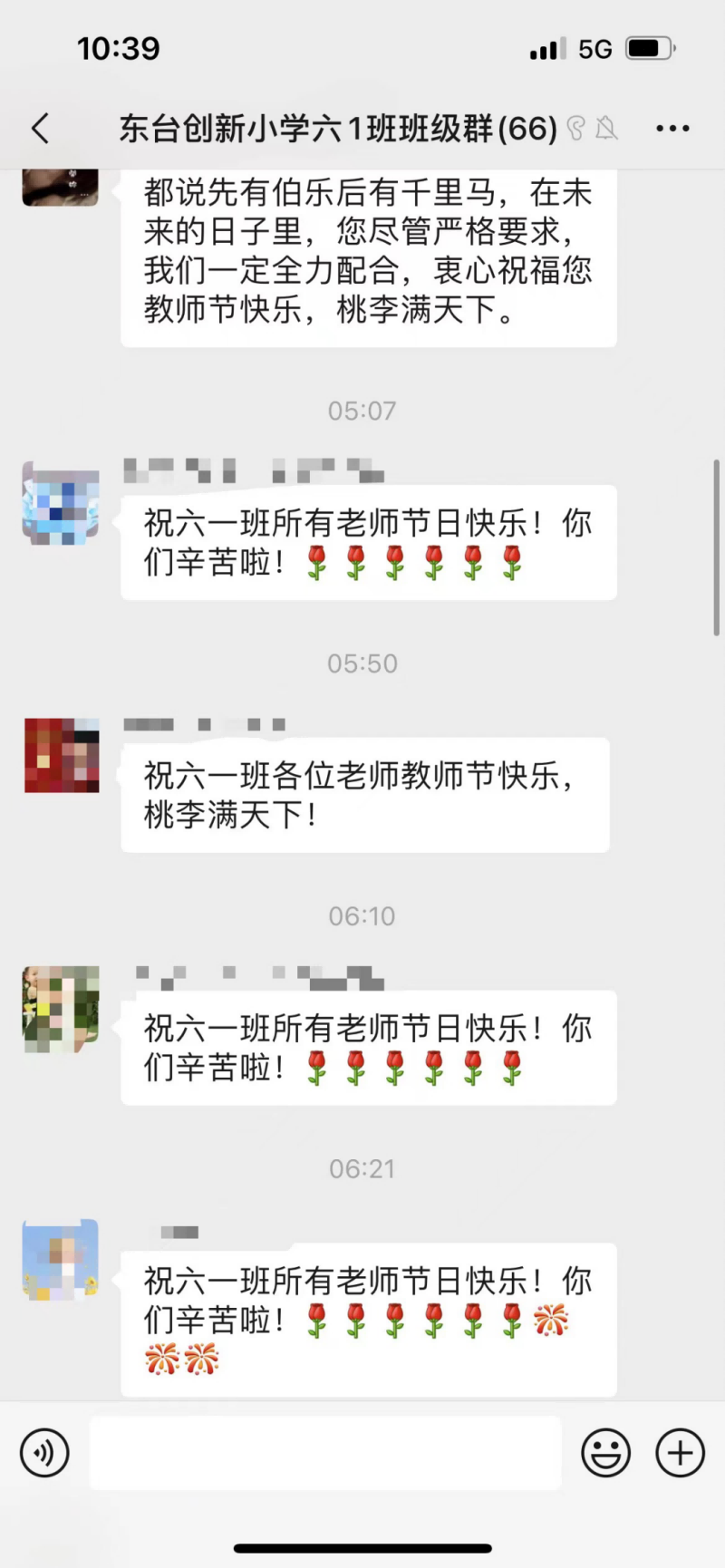Open the emoji sticker panel
Screen dimensions: 725x1568
(605, 1453)
